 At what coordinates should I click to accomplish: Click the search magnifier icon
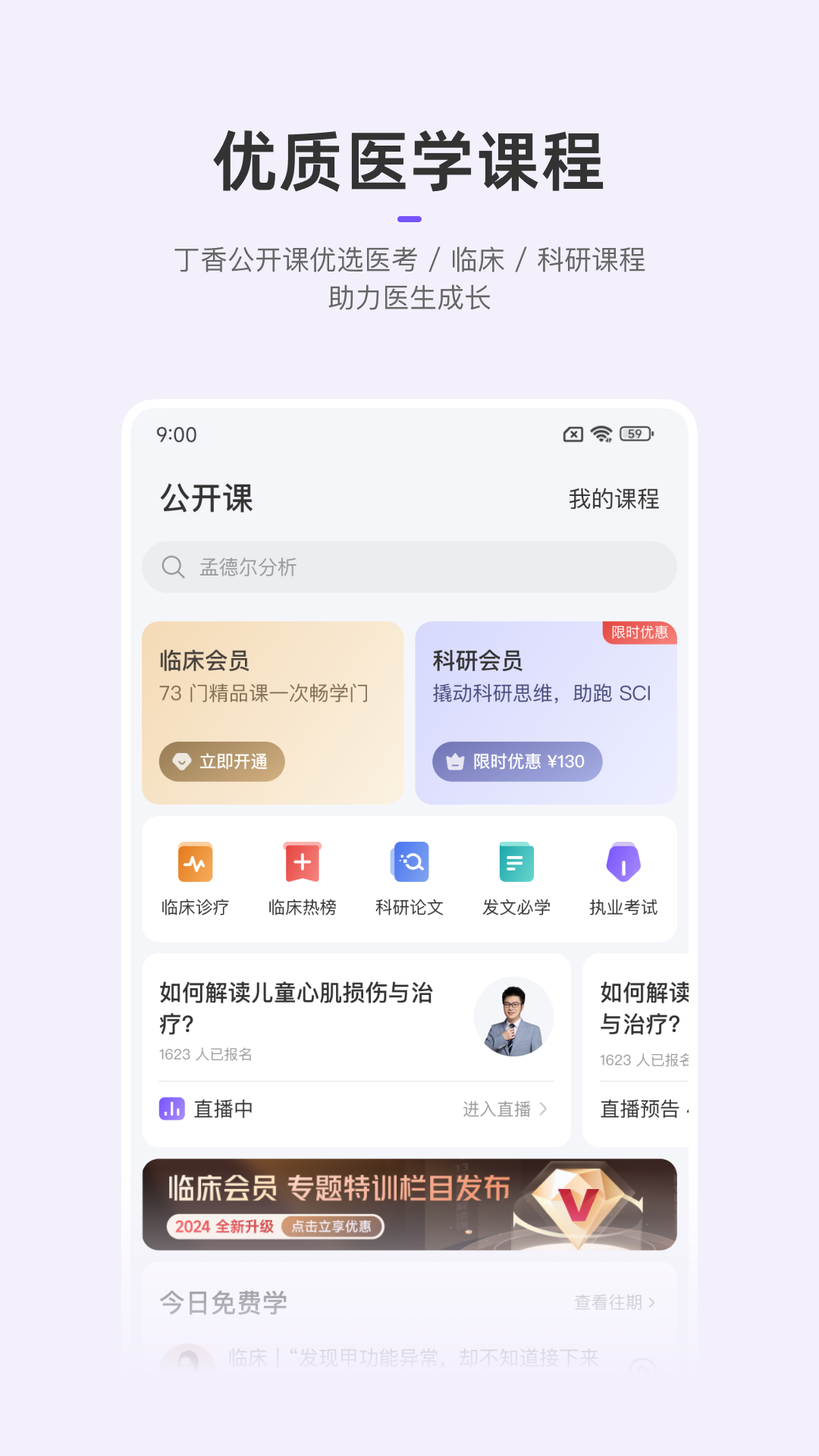click(x=173, y=566)
